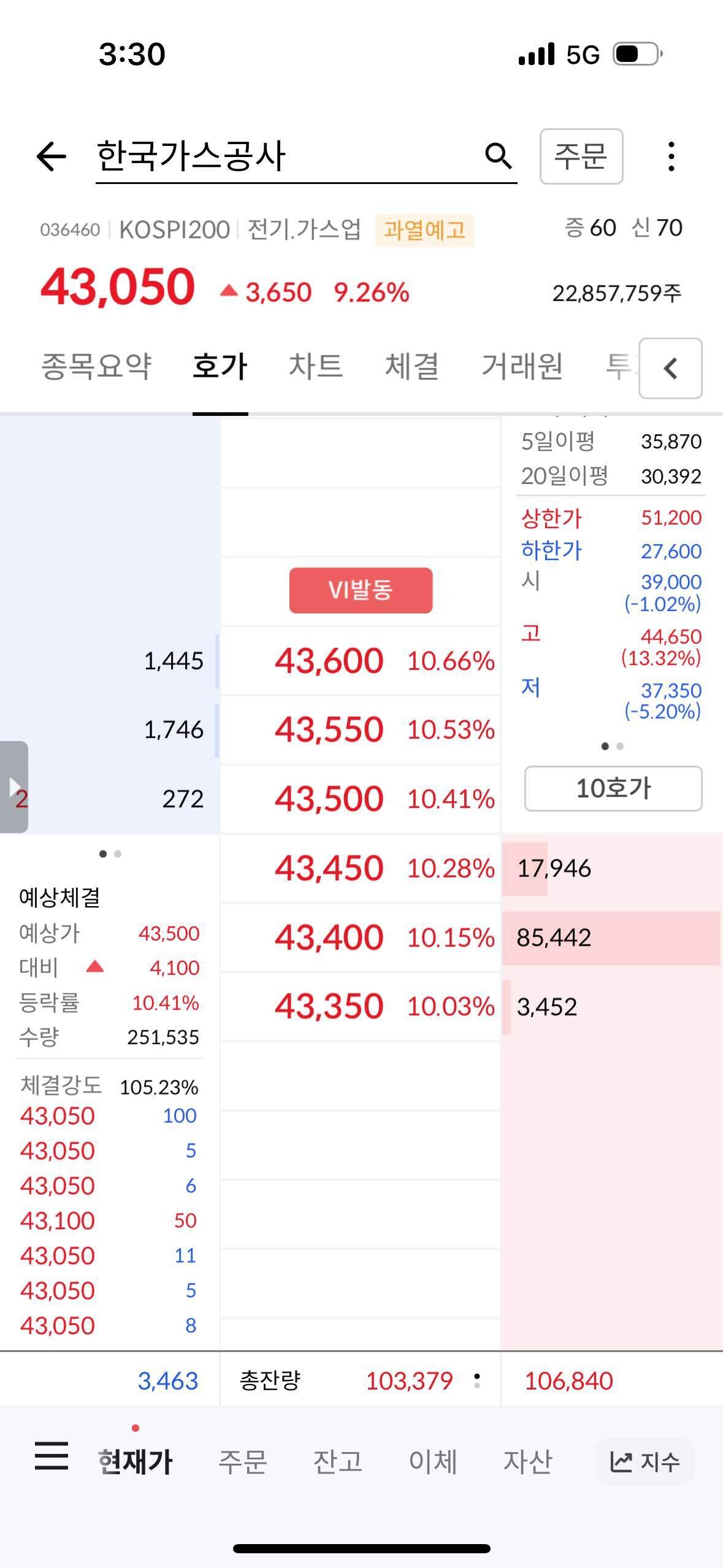Collapse the tab bar with the left chevron
Screen dimensions: 723x1568
click(670, 368)
